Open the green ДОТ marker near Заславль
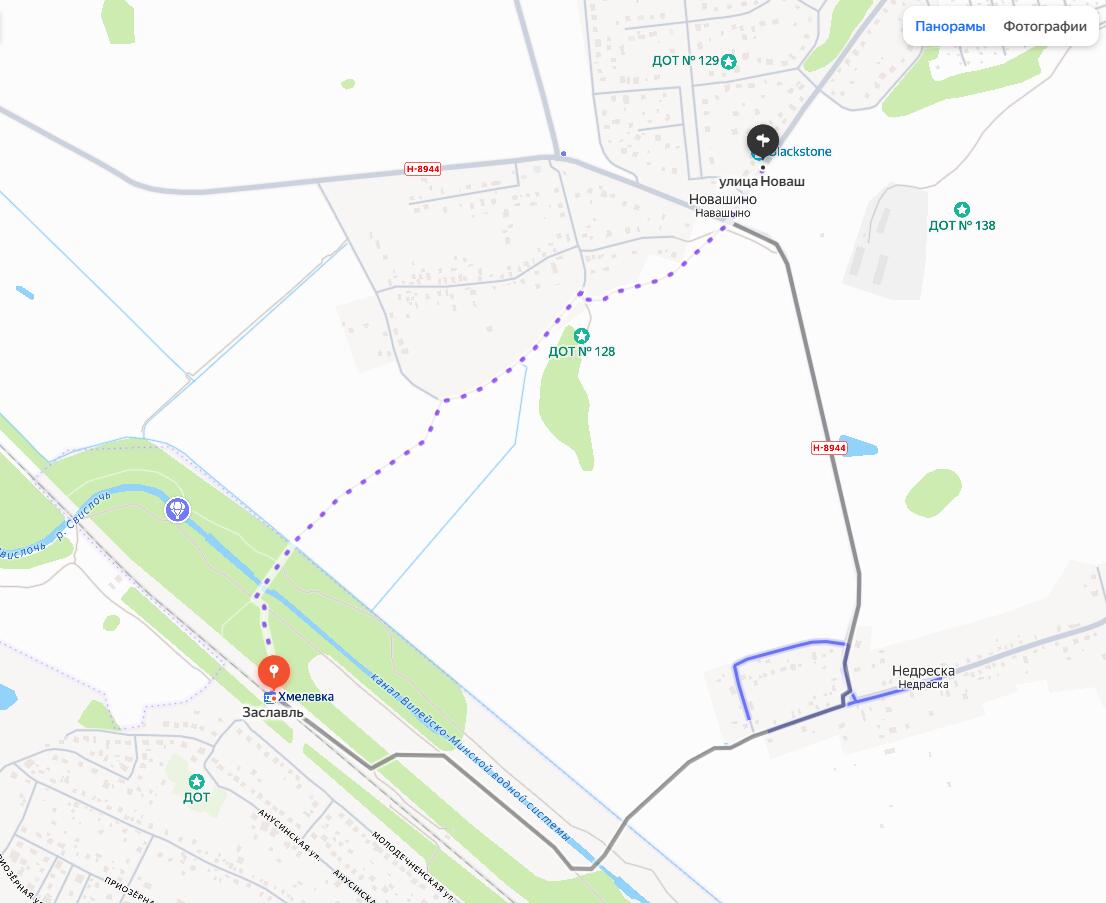This screenshot has width=1106, height=903. pyautogui.click(x=197, y=781)
